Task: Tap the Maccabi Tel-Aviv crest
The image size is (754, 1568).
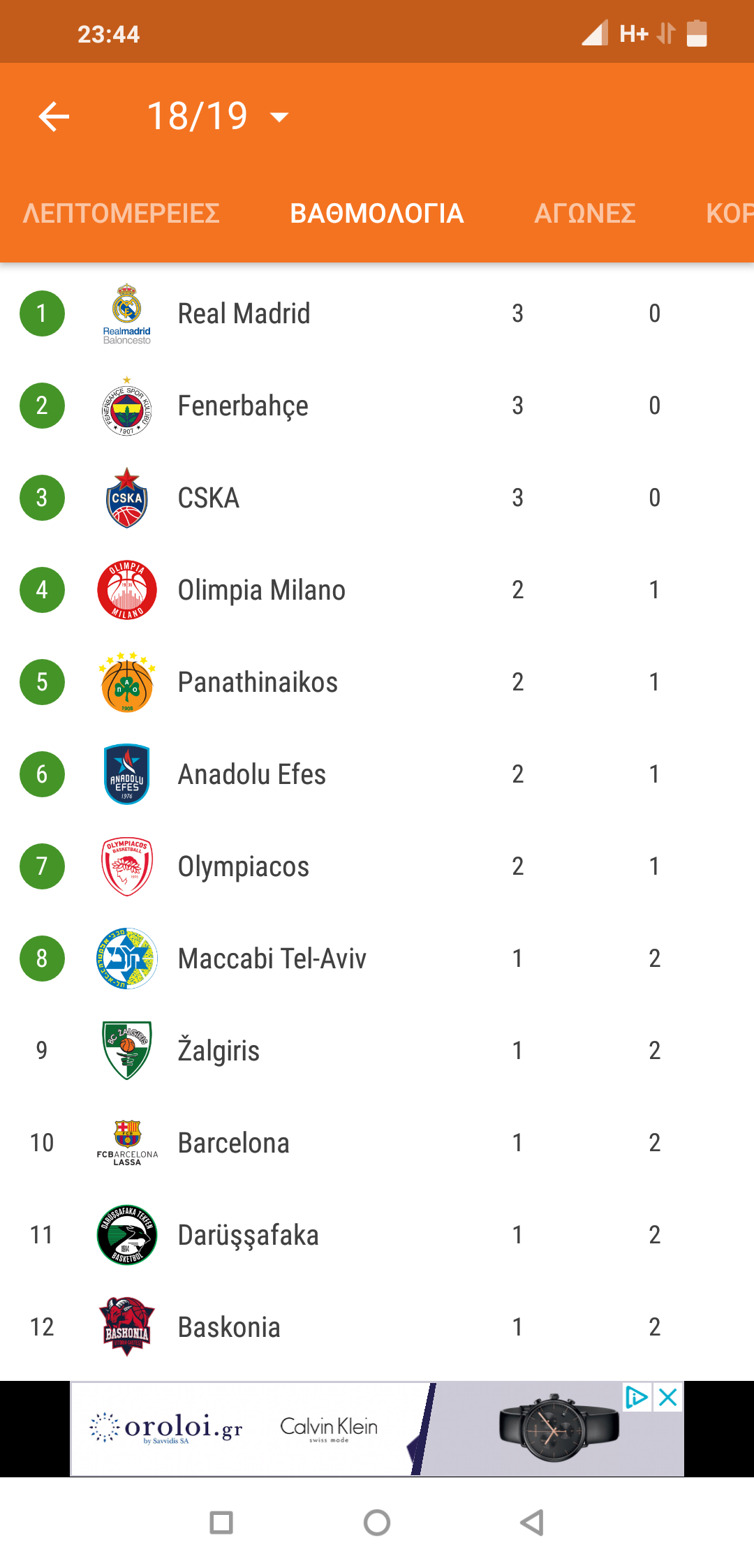Action: pos(126,958)
